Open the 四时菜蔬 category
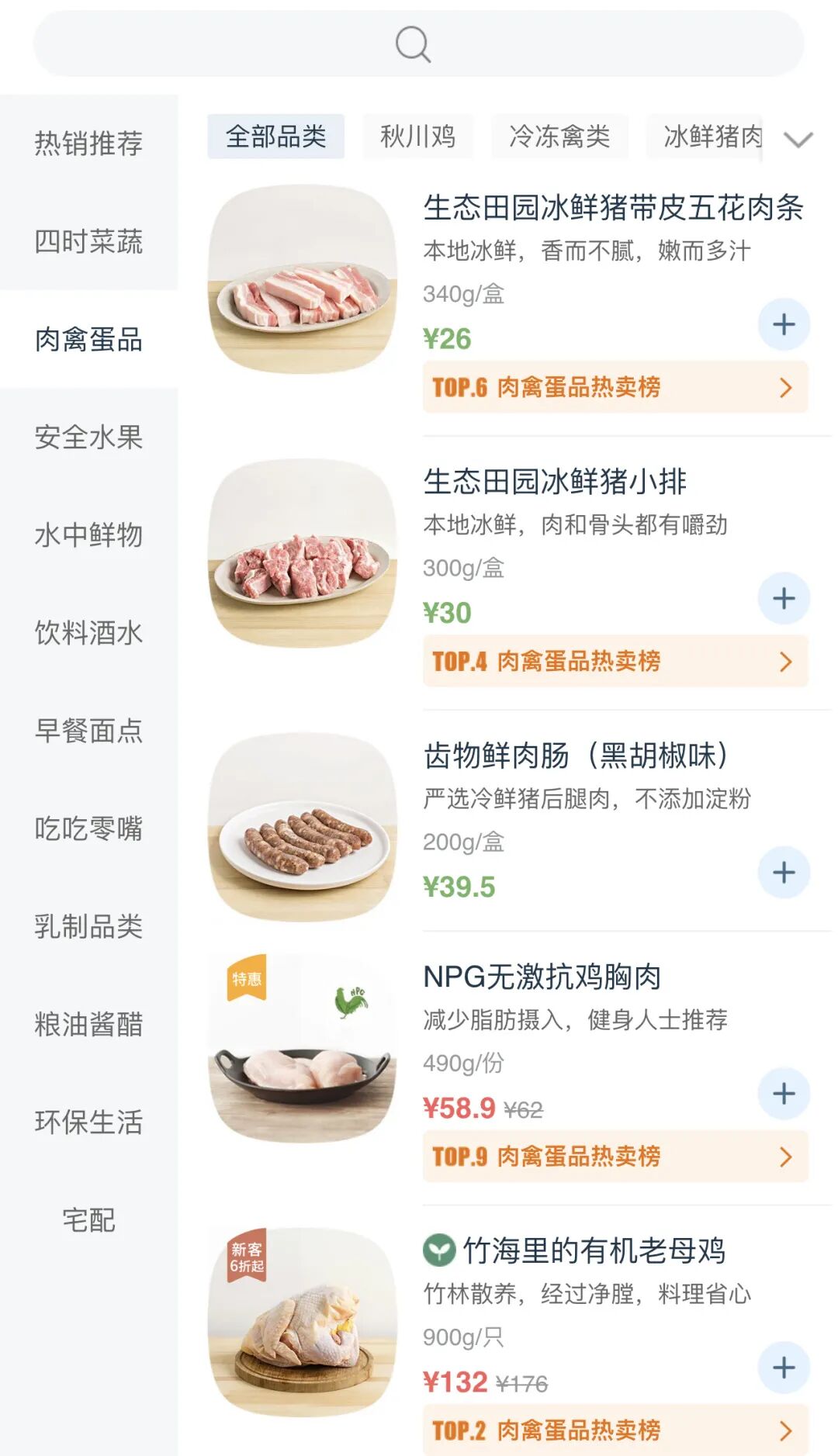The width and height of the screenshot is (838, 1456). coord(88,241)
